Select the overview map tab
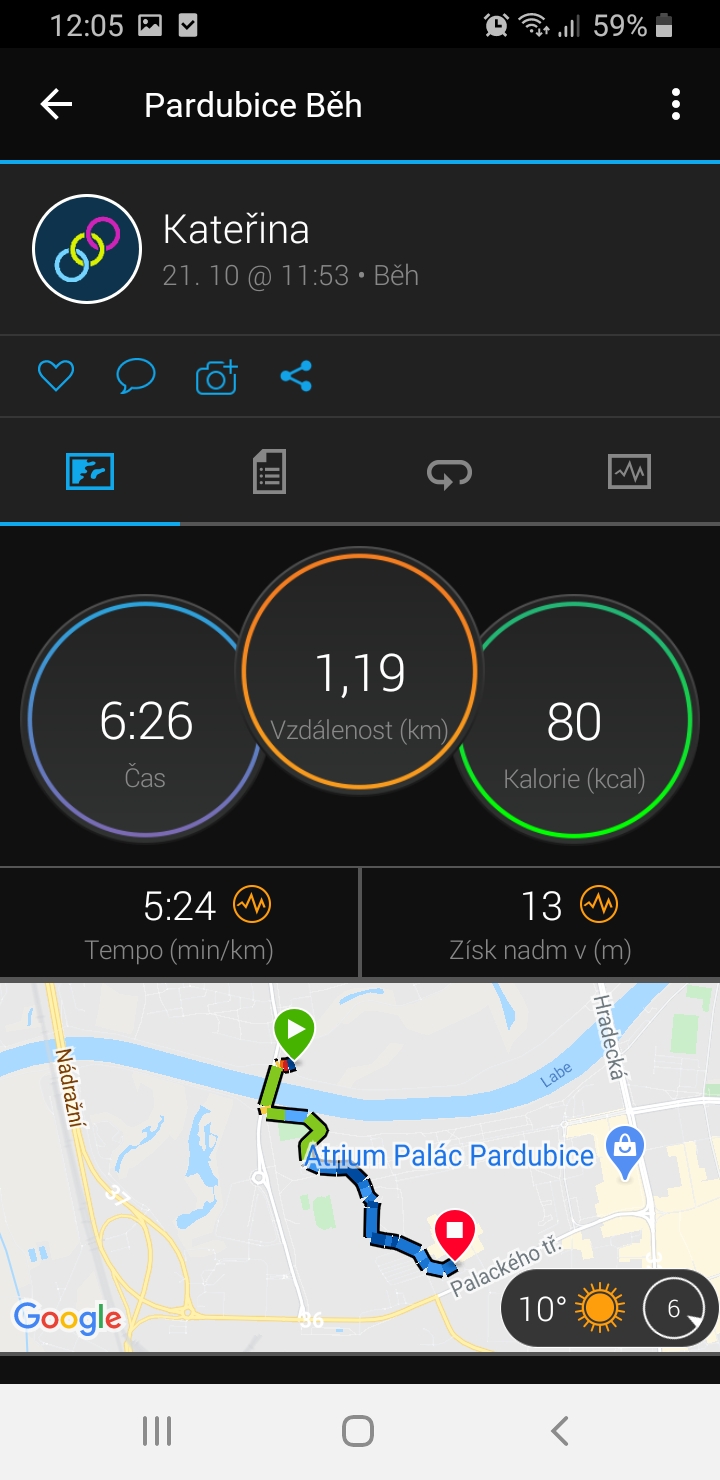The width and height of the screenshot is (720, 1480). click(x=90, y=471)
